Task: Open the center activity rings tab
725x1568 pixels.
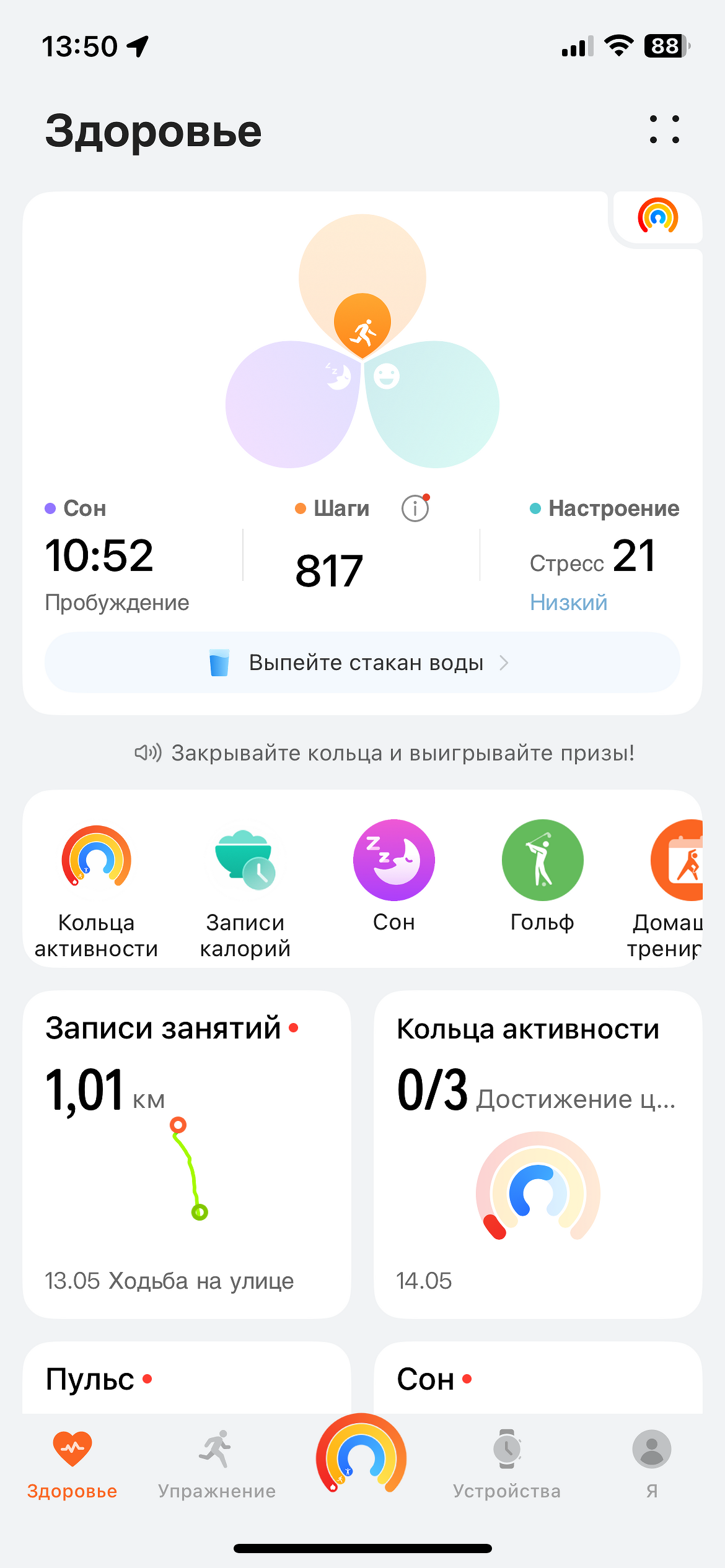Action: click(361, 1455)
